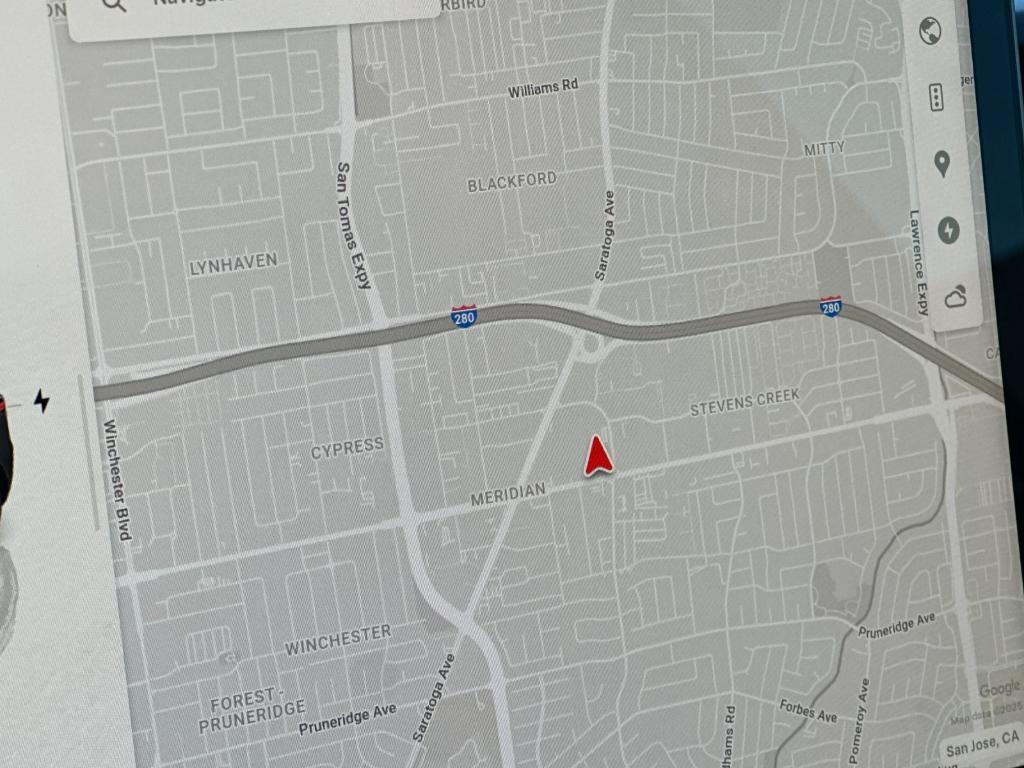1024x768 pixels.
Task: Open charging lightning bolt beside the car
Action: pyautogui.click(x=41, y=401)
